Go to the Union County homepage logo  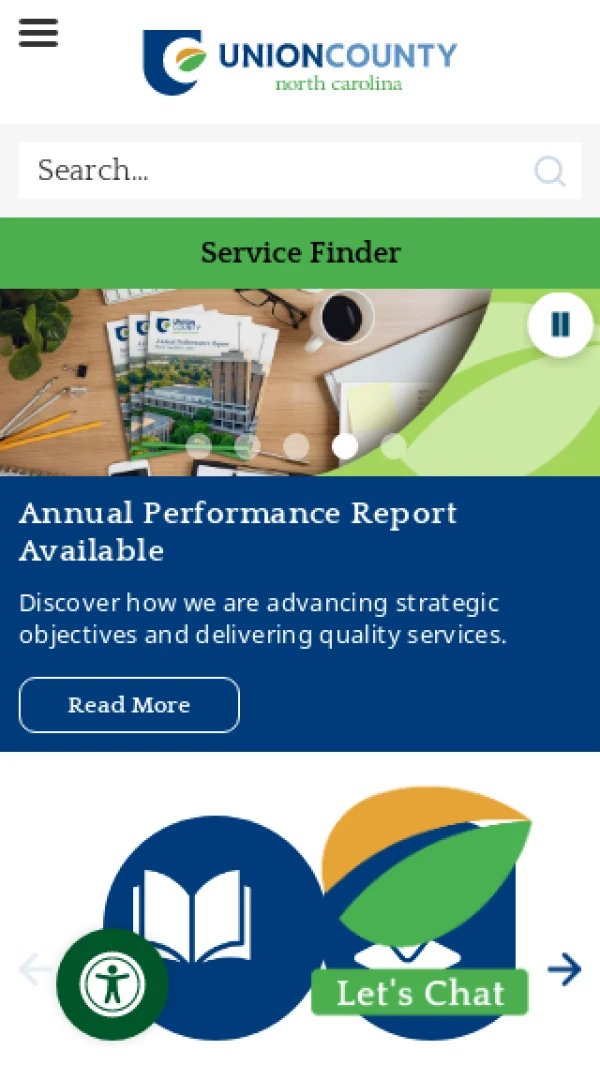[300, 62]
